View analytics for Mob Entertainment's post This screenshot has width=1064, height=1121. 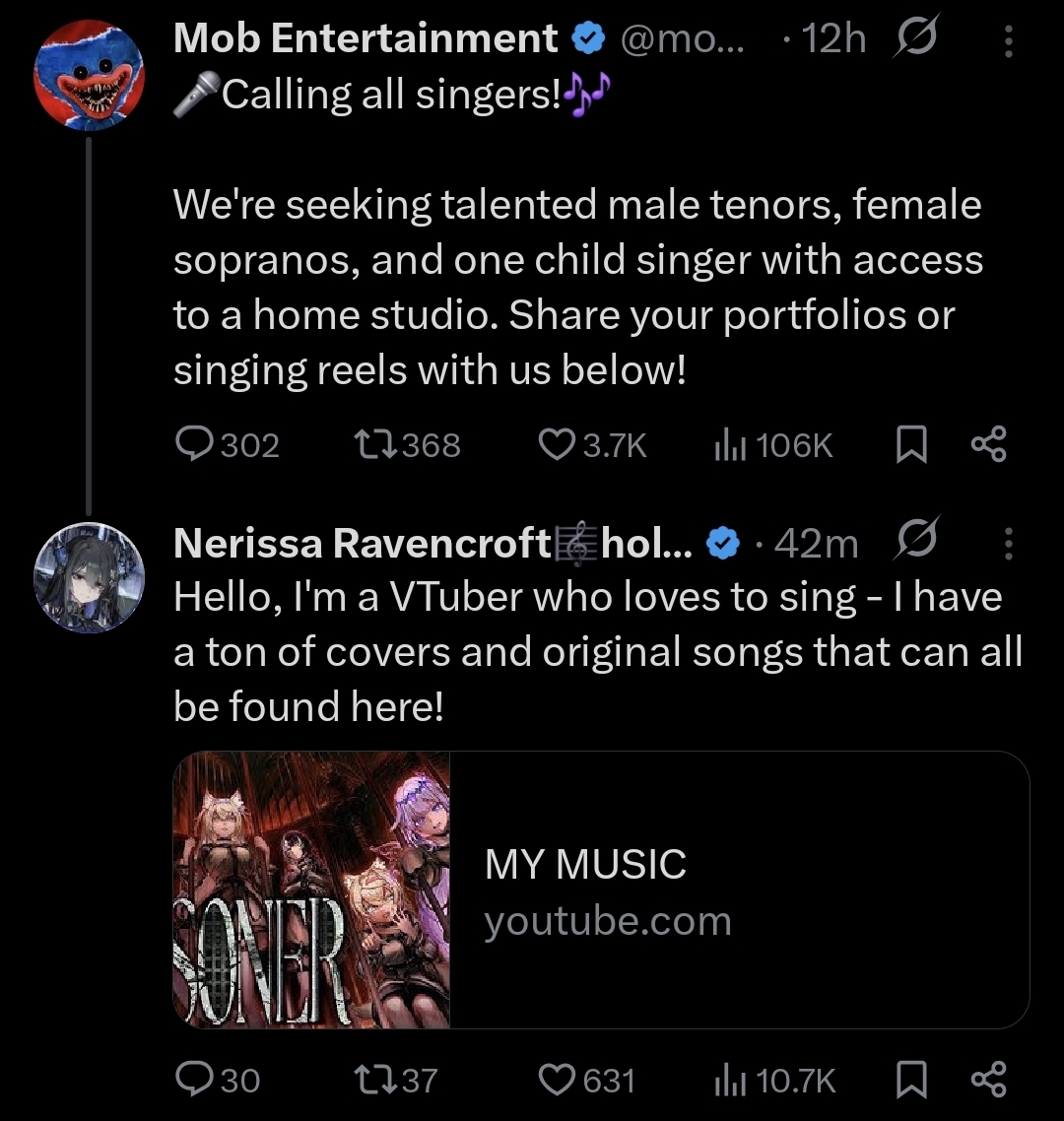click(x=727, y=446)
